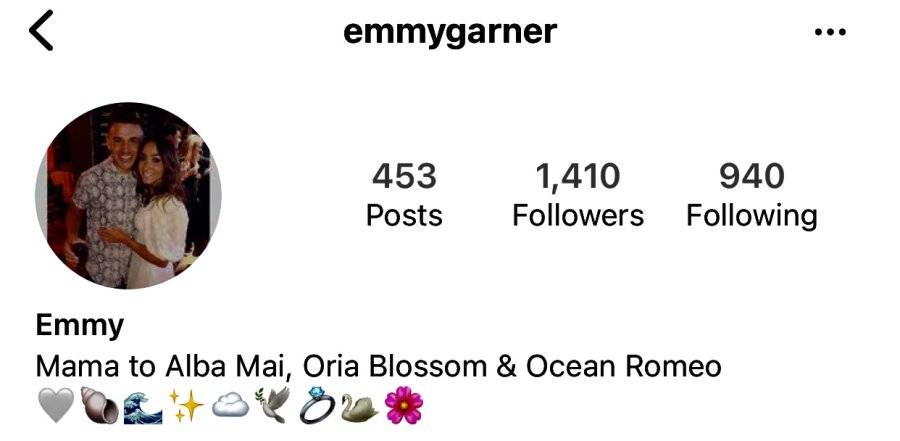Open the 940 Following list
Screen dimensions: 900x441
tap(752, 195)
